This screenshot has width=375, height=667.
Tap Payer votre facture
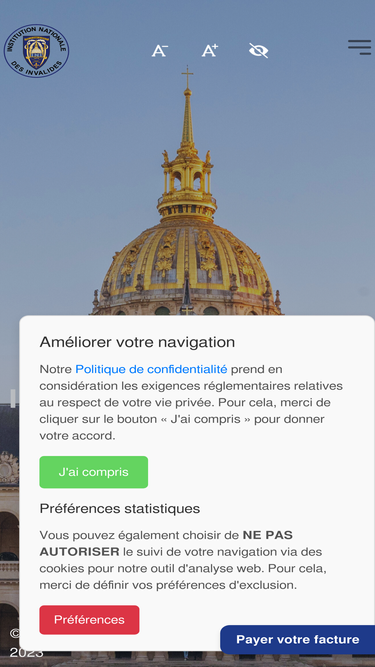298,639
